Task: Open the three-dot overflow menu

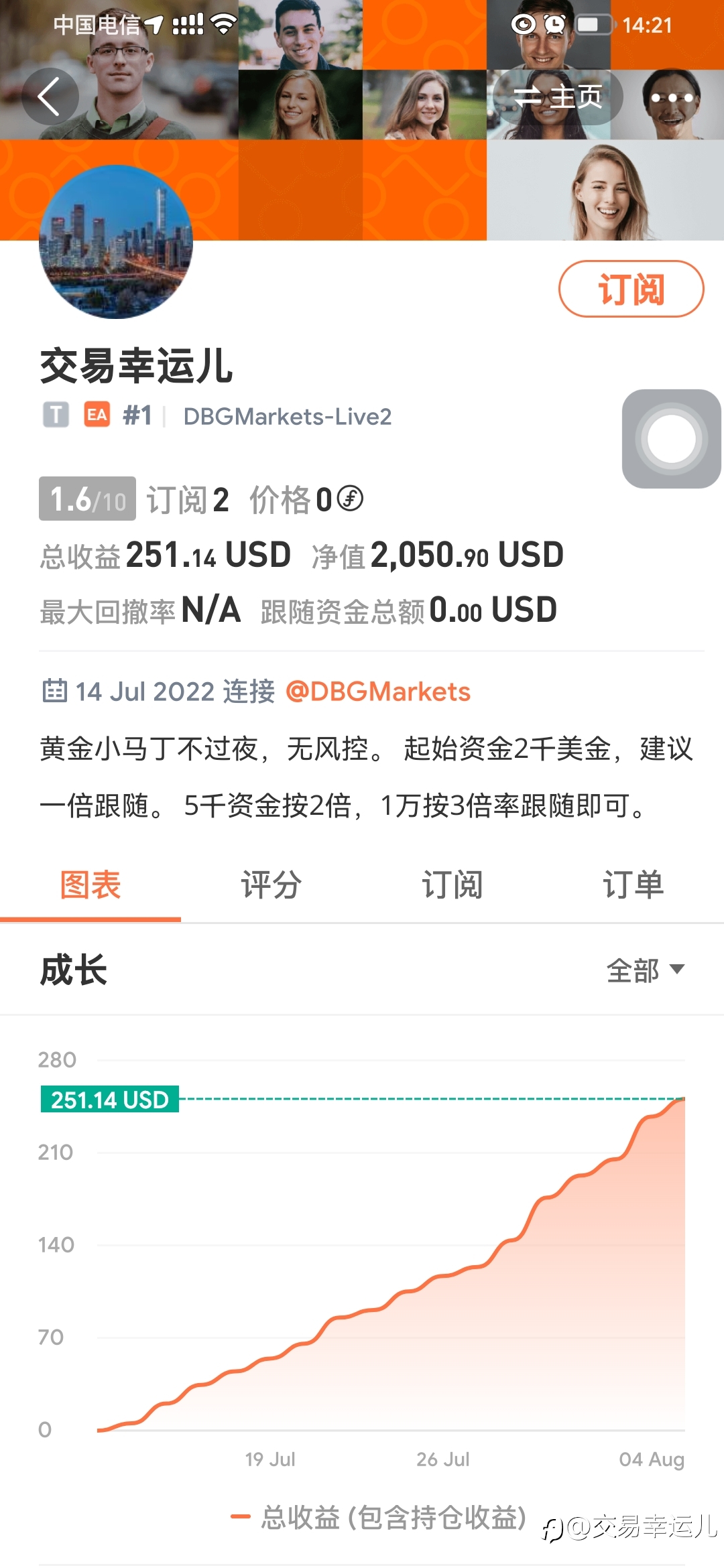Action: tap(672, 98)
